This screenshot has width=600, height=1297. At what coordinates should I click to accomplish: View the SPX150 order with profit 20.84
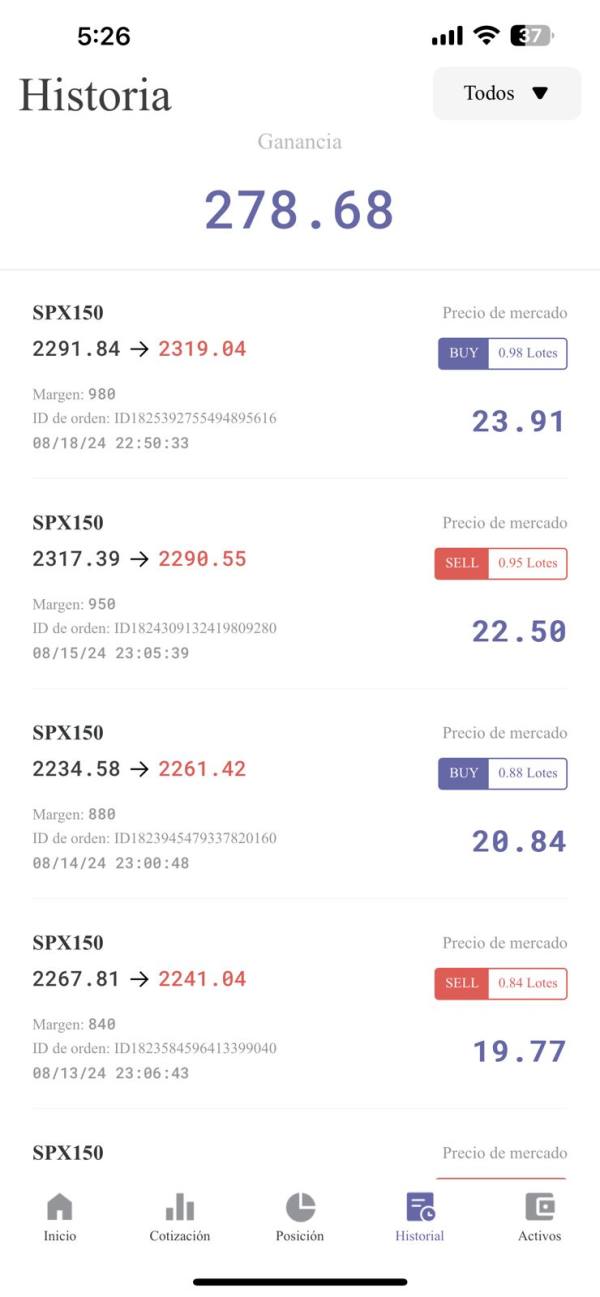pyautogui.click(x=300, y=794)
